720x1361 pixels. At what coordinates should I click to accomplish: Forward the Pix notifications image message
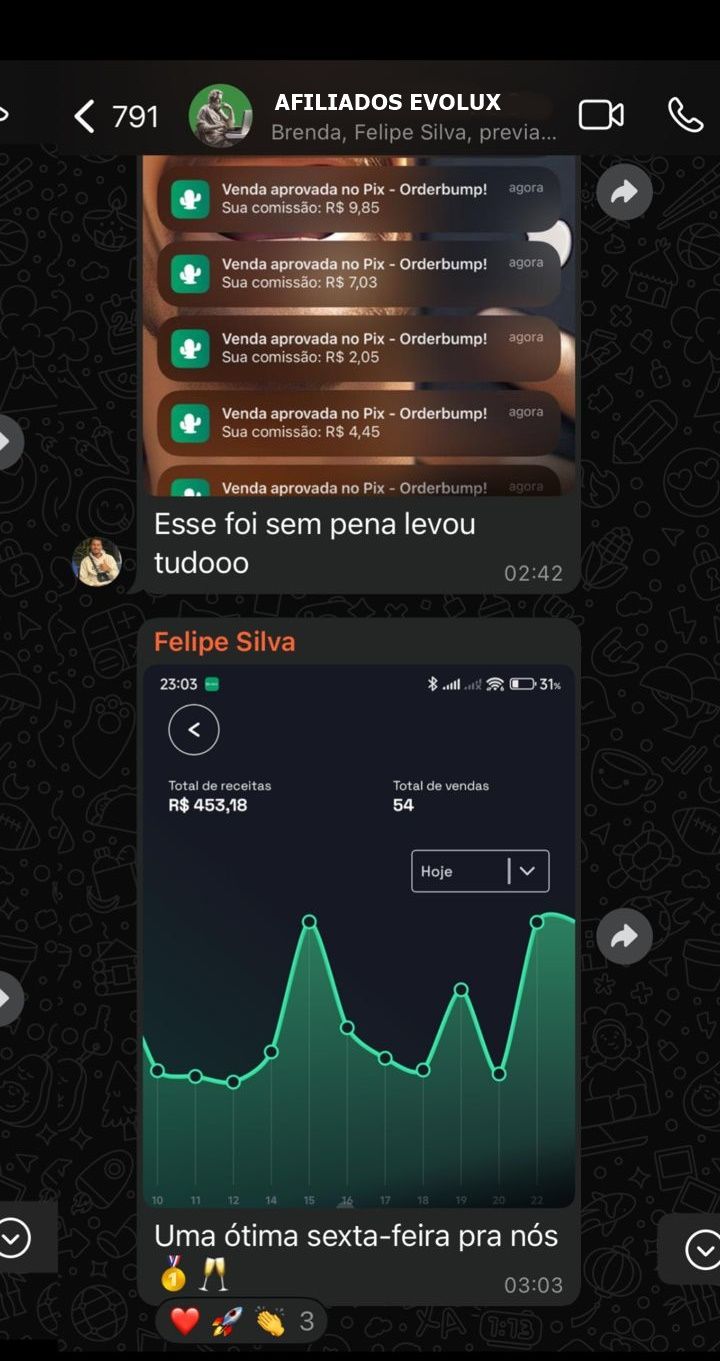tap(624, 192)
